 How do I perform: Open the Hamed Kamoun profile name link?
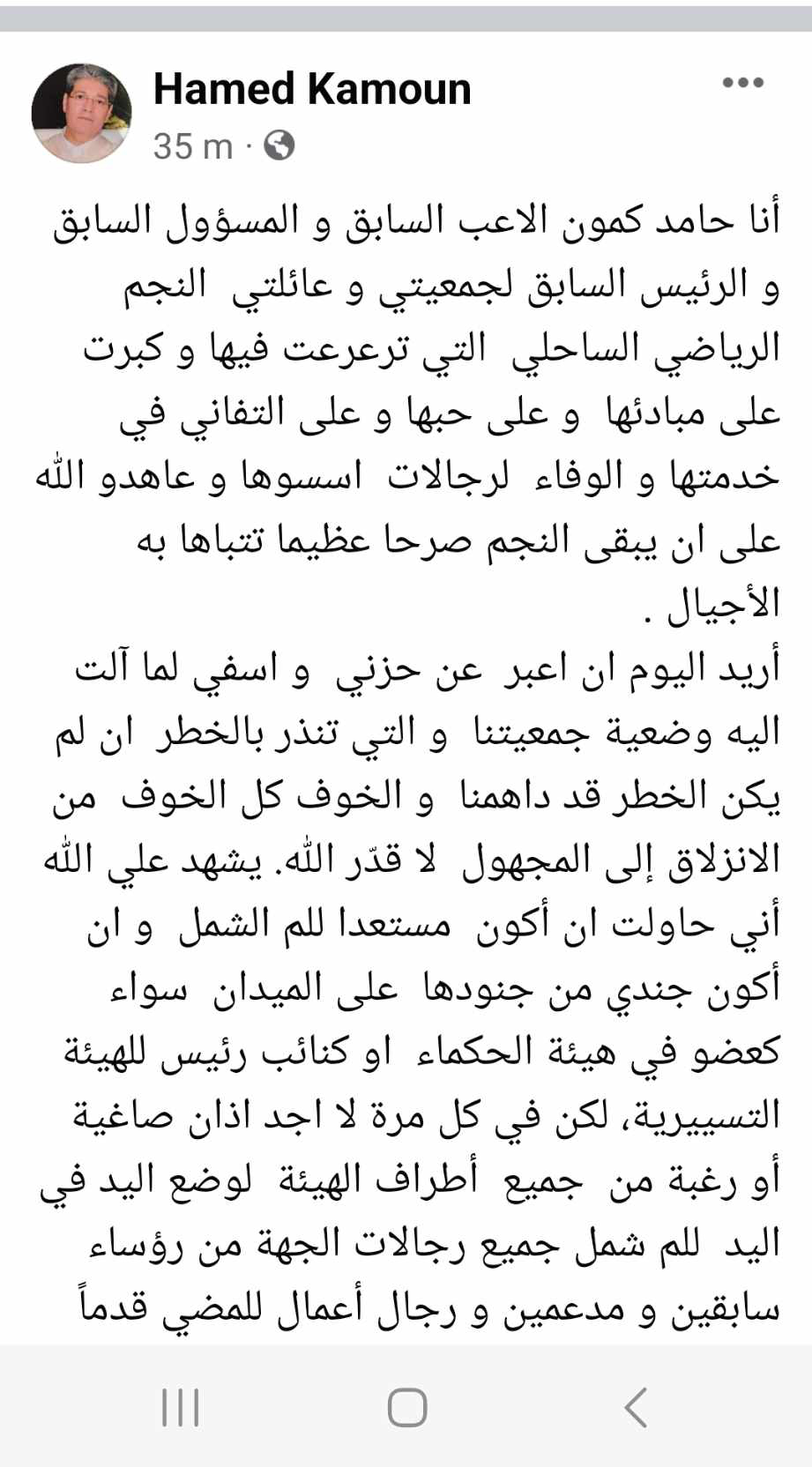(312, 90)
